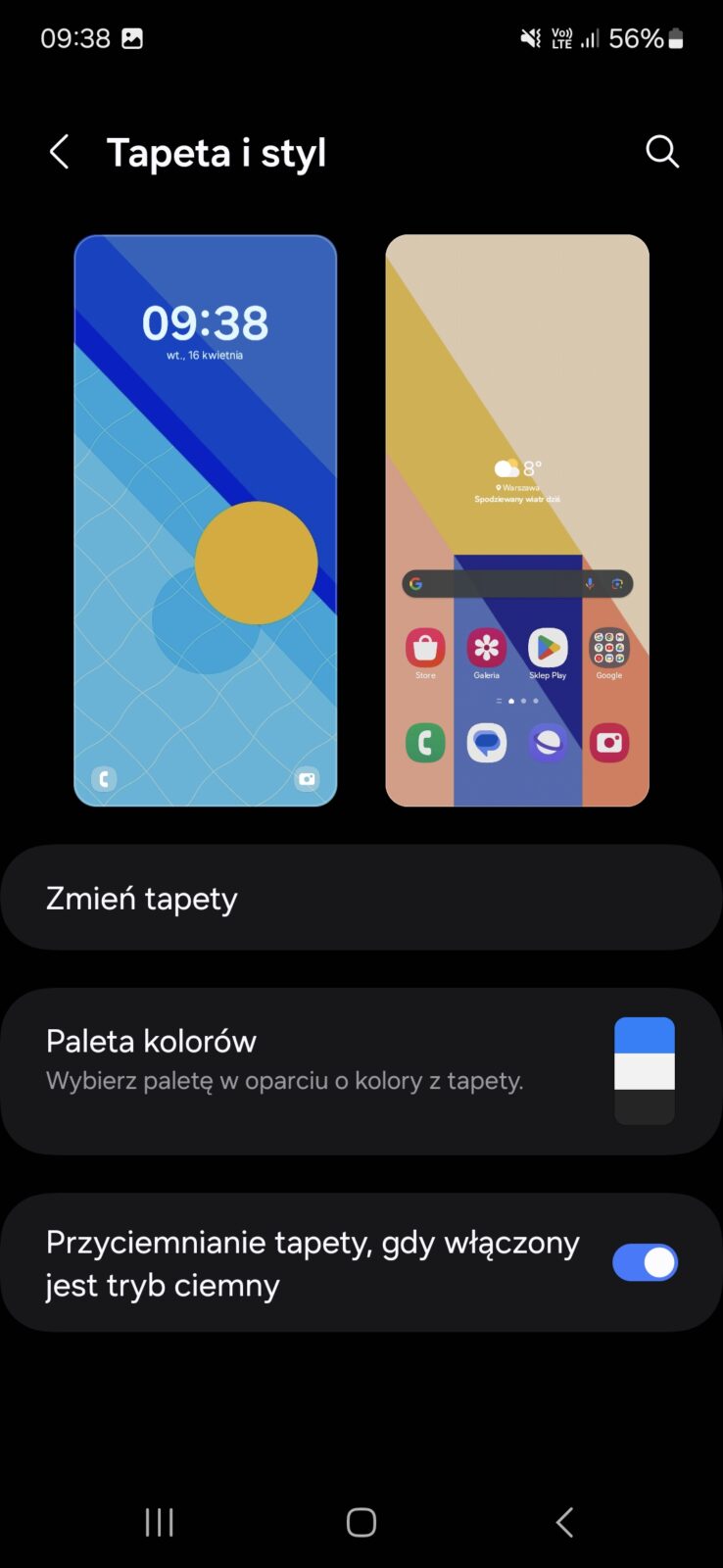The image size is (723, 1568).
Task: Open the lock screen wallpaper preview
Action: pyautogui.click(x=206, y=520)
